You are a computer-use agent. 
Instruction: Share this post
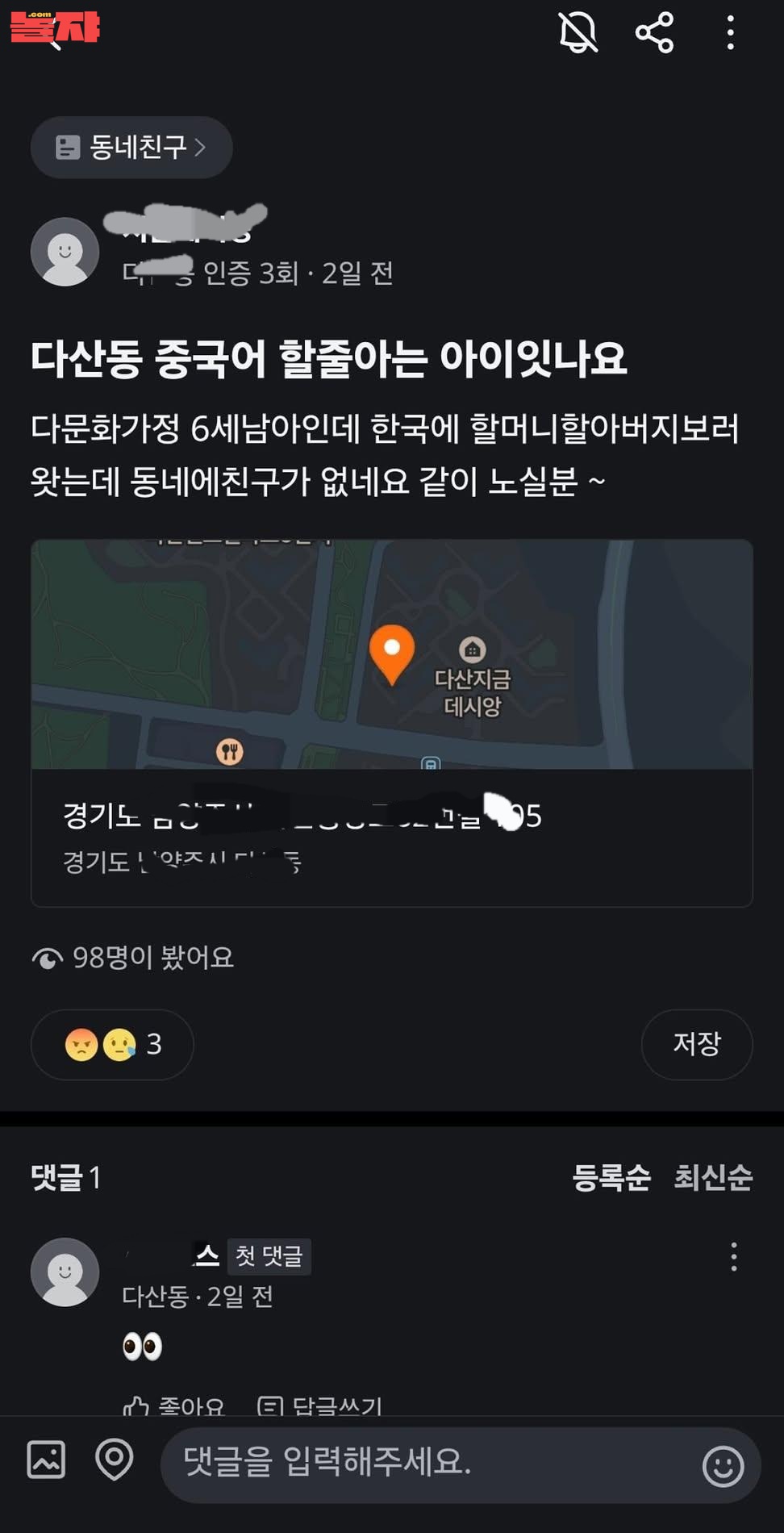tap(654, 33)
